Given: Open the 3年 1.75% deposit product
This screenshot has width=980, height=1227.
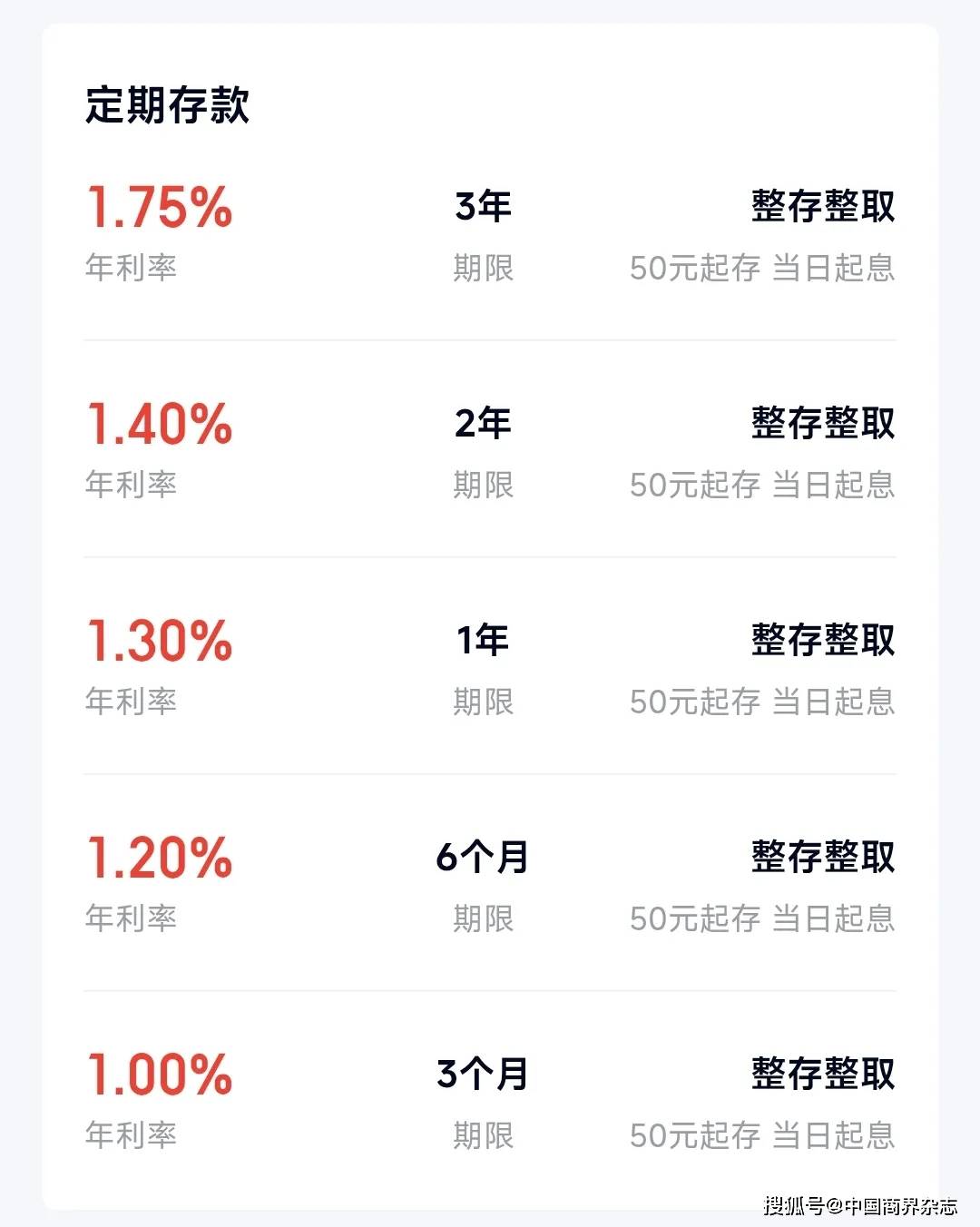Looking at the screenshot, I should point(490,234).
